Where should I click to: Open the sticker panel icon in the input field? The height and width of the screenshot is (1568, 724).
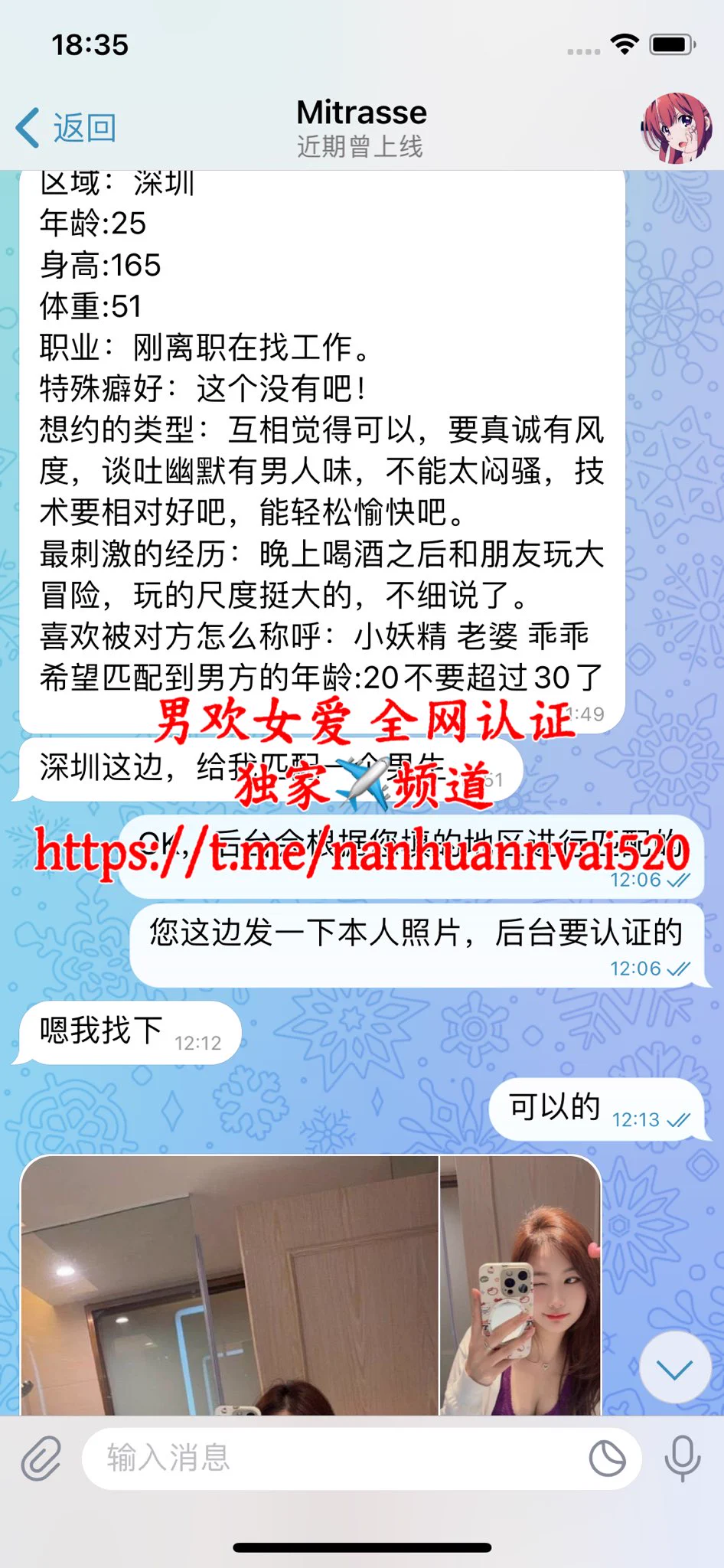[x=607, y=1458]
